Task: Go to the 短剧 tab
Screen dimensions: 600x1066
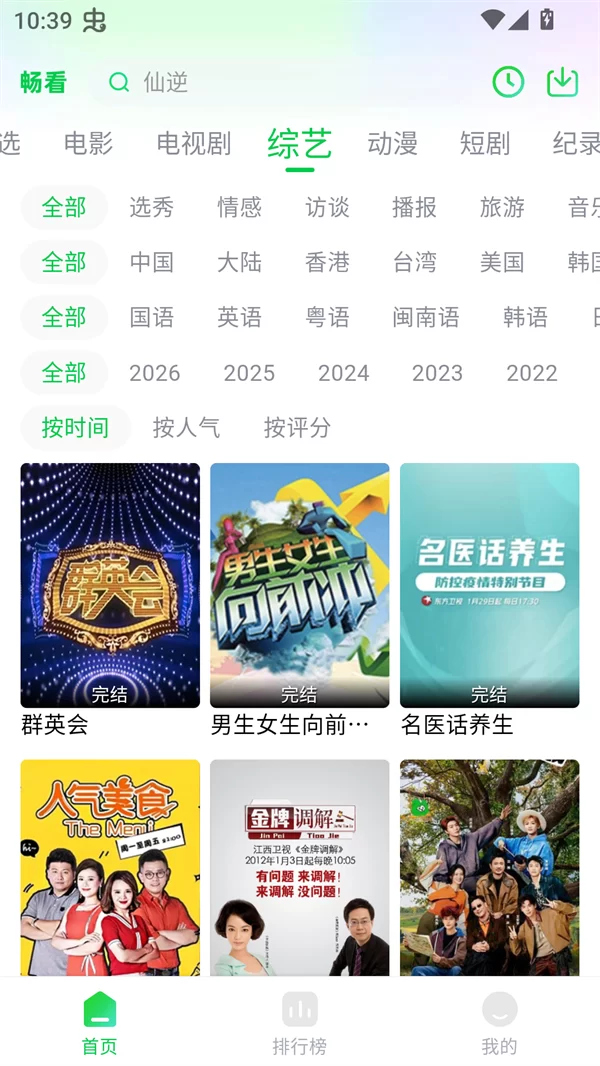Action: [x=485, y=144]
